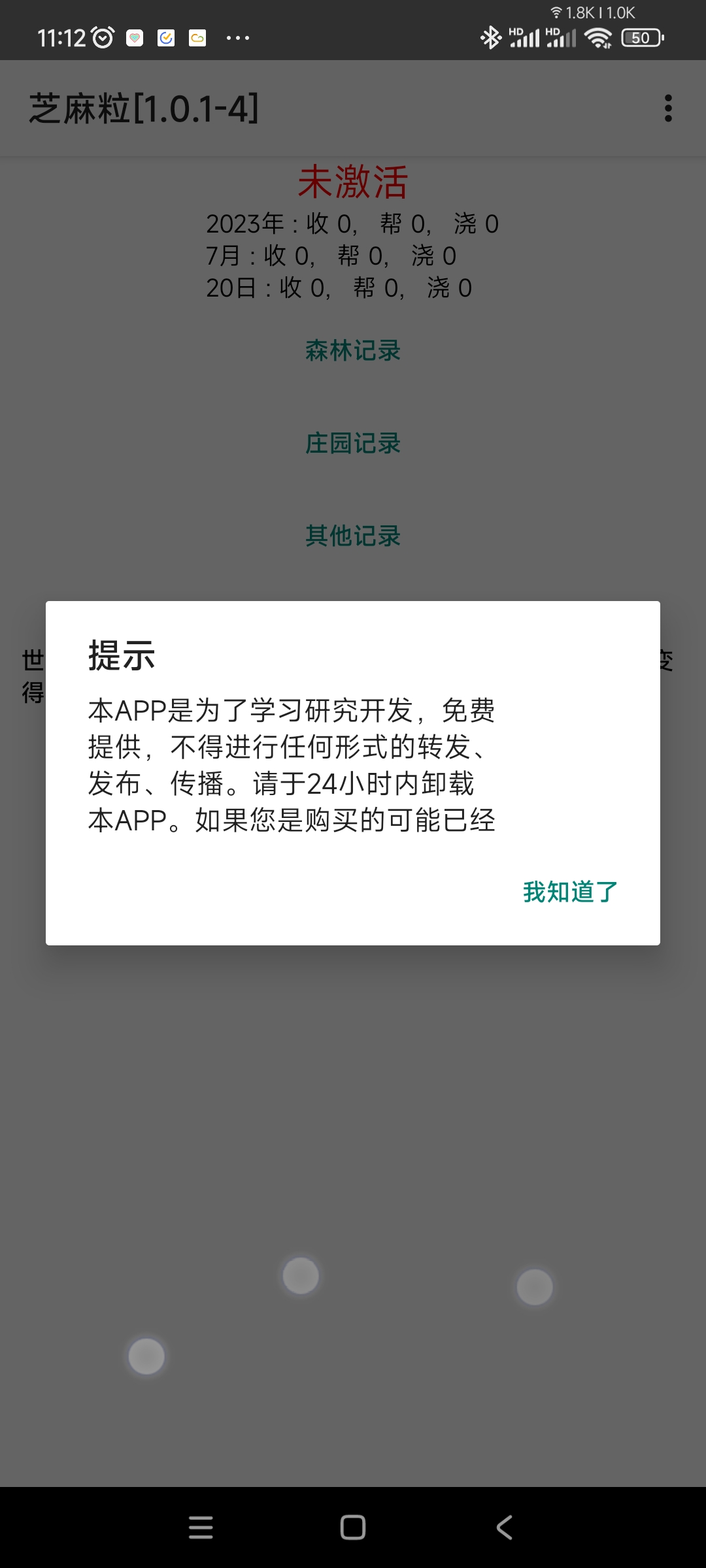Viewport: 706px width, 1568px height.
Task: Open 其他记录 records
Action: [x=353, y=536]
